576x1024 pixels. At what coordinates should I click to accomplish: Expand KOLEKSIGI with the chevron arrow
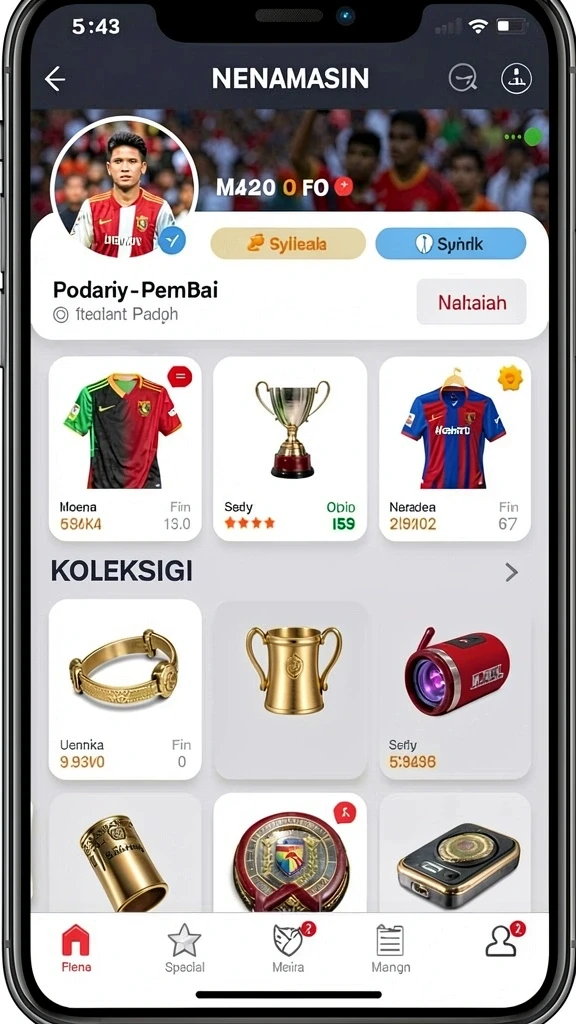[x=512, y=573]
